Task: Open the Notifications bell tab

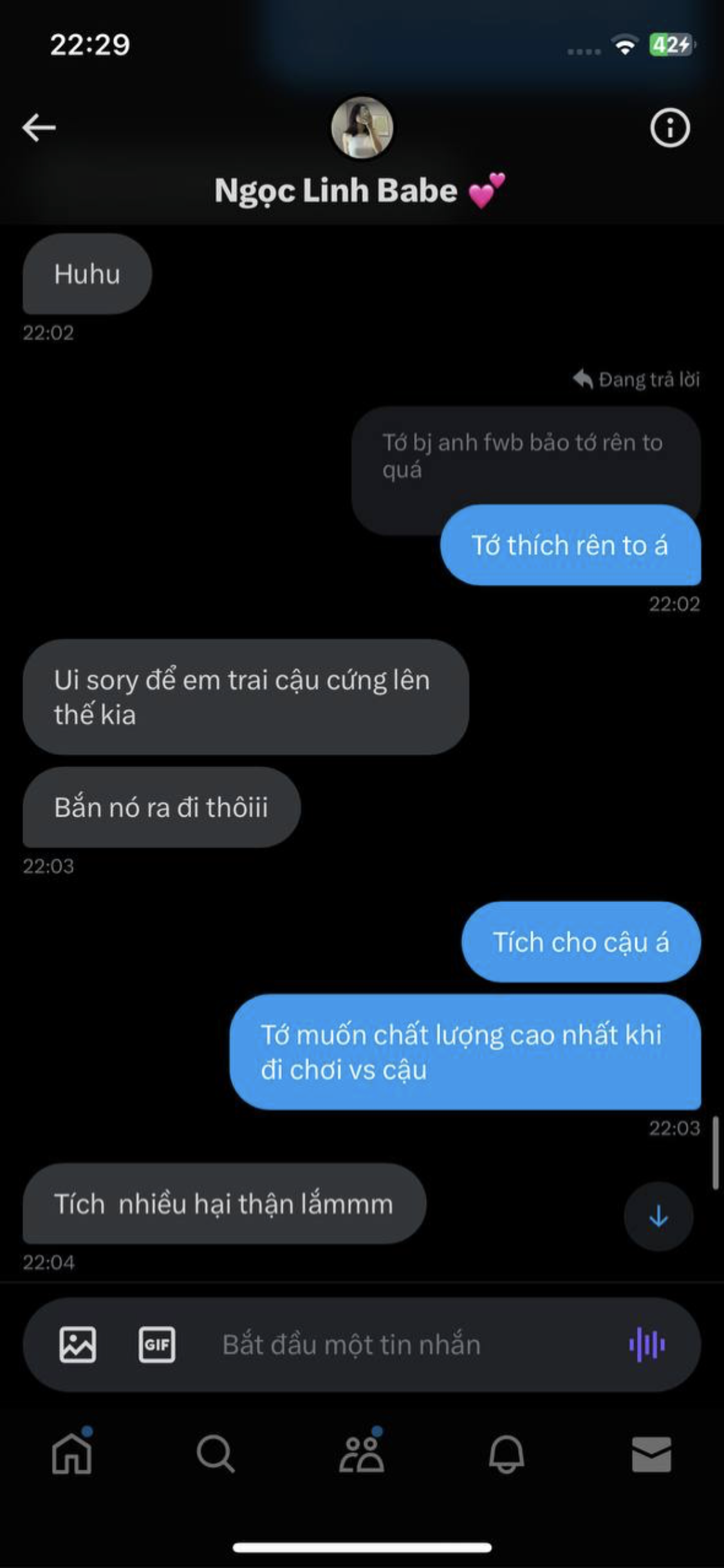Action: click(x=506, y=1453)
